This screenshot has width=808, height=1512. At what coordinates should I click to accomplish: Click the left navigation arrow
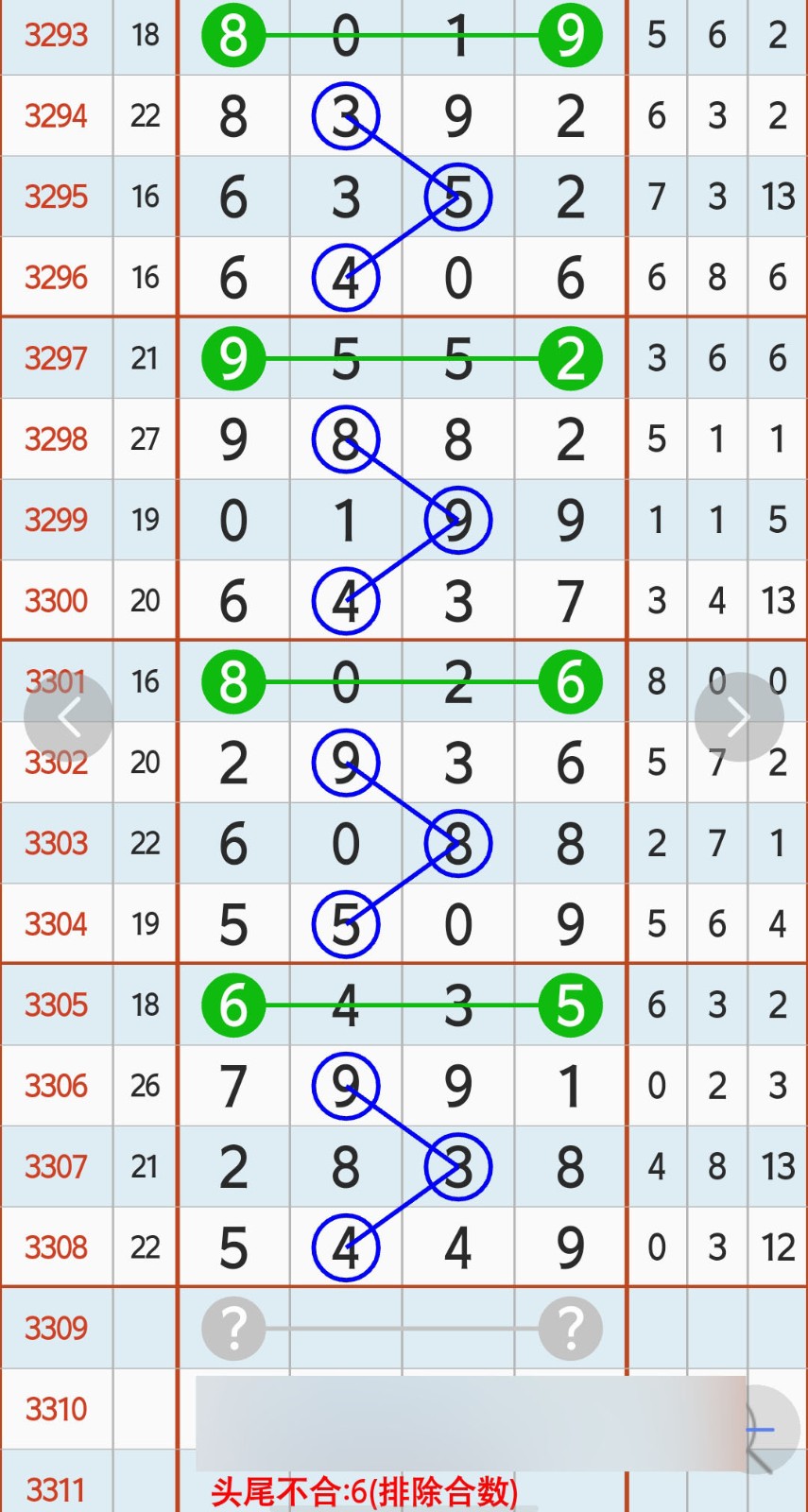[69, 716]
